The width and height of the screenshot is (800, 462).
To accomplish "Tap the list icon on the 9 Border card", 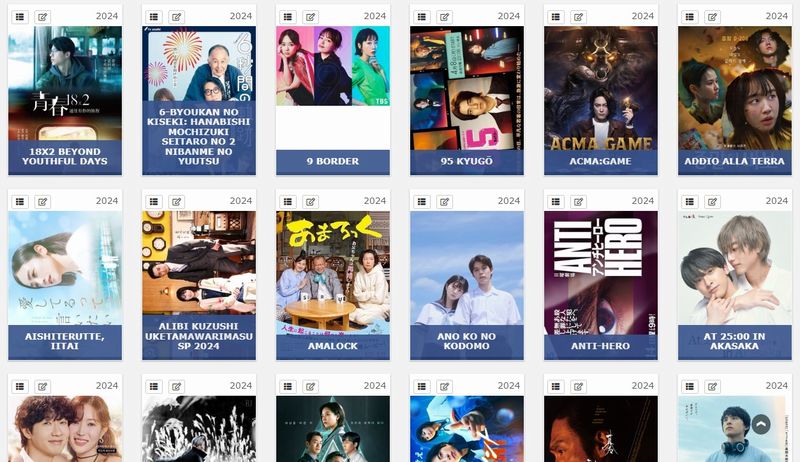I will tap(287, 17).
